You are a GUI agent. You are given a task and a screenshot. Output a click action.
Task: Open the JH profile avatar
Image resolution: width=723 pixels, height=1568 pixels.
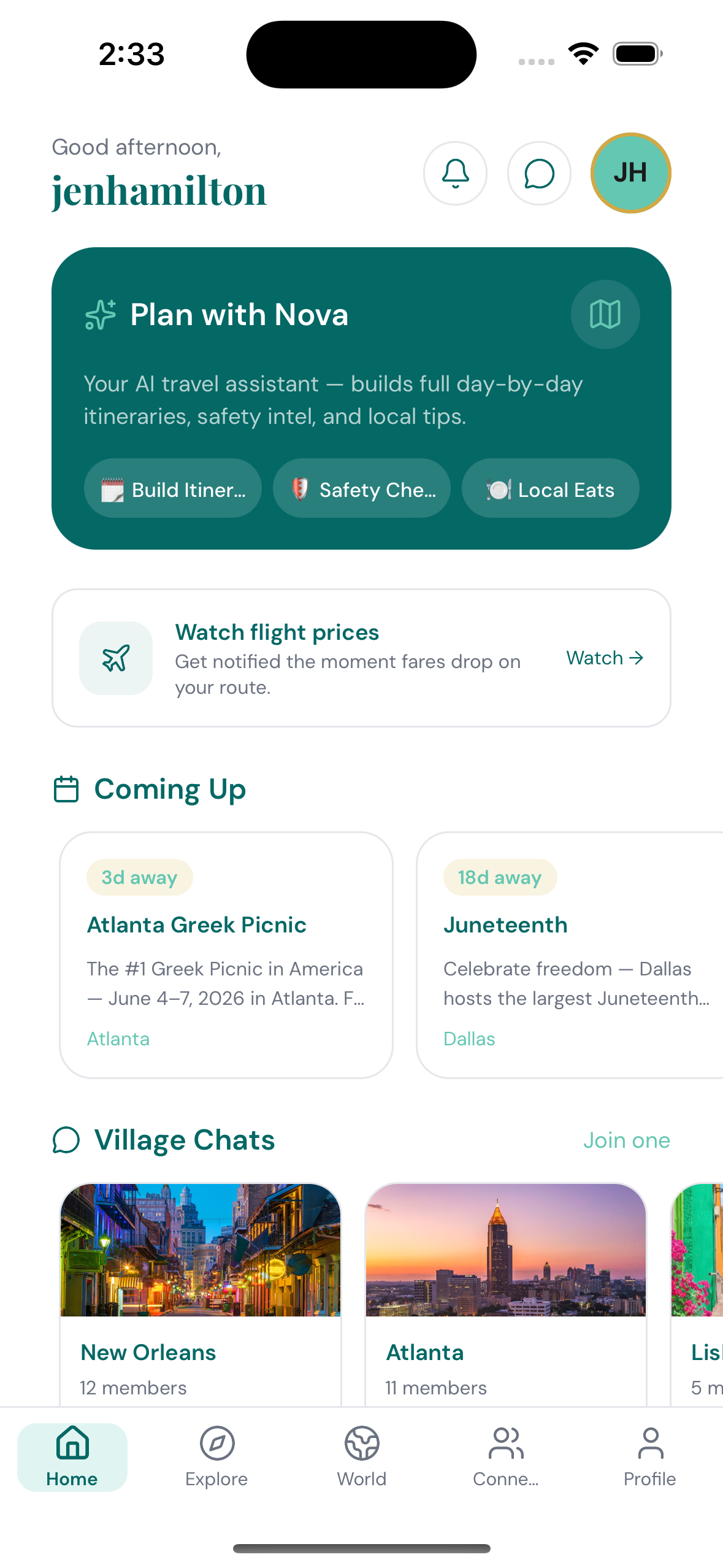pyautogui.click(x=630, y=173)
